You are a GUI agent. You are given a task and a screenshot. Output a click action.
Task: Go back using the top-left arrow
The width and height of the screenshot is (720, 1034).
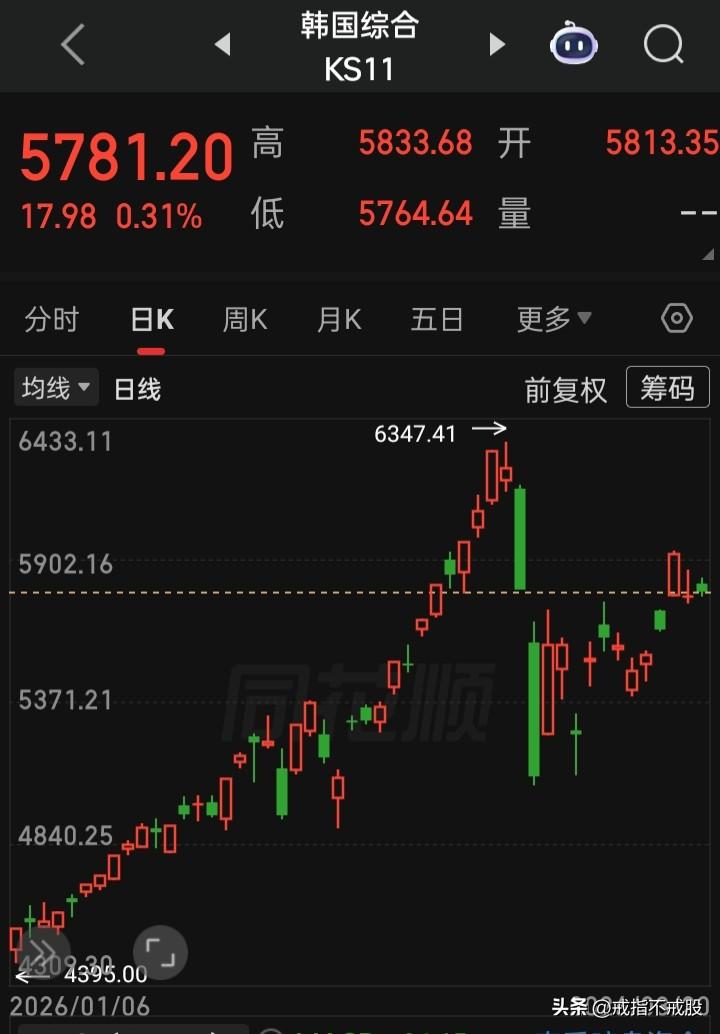(x=70, y=44)
